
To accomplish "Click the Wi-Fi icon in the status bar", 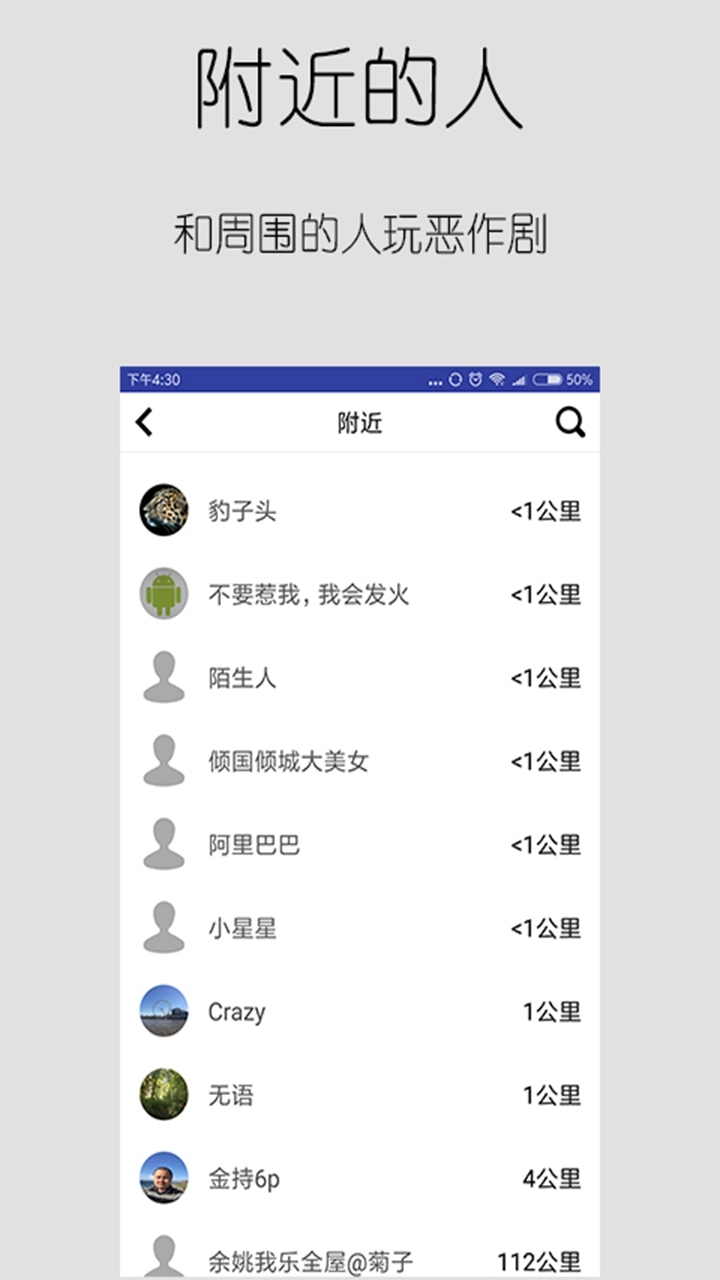I will coord(496,380).
